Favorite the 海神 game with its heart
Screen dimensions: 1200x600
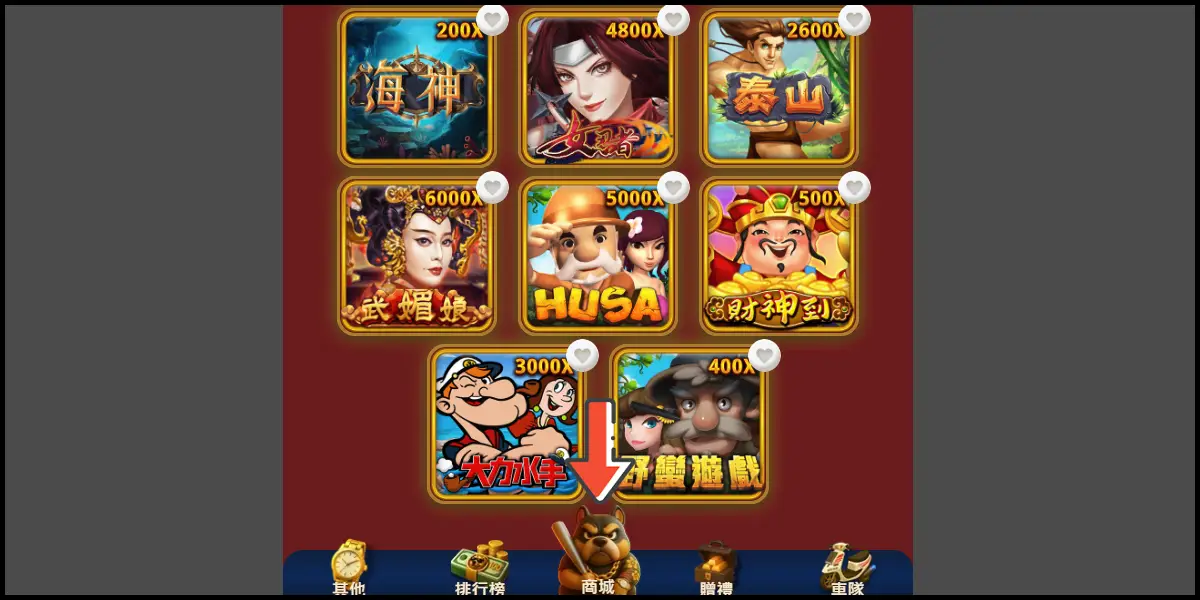point(492,19)
